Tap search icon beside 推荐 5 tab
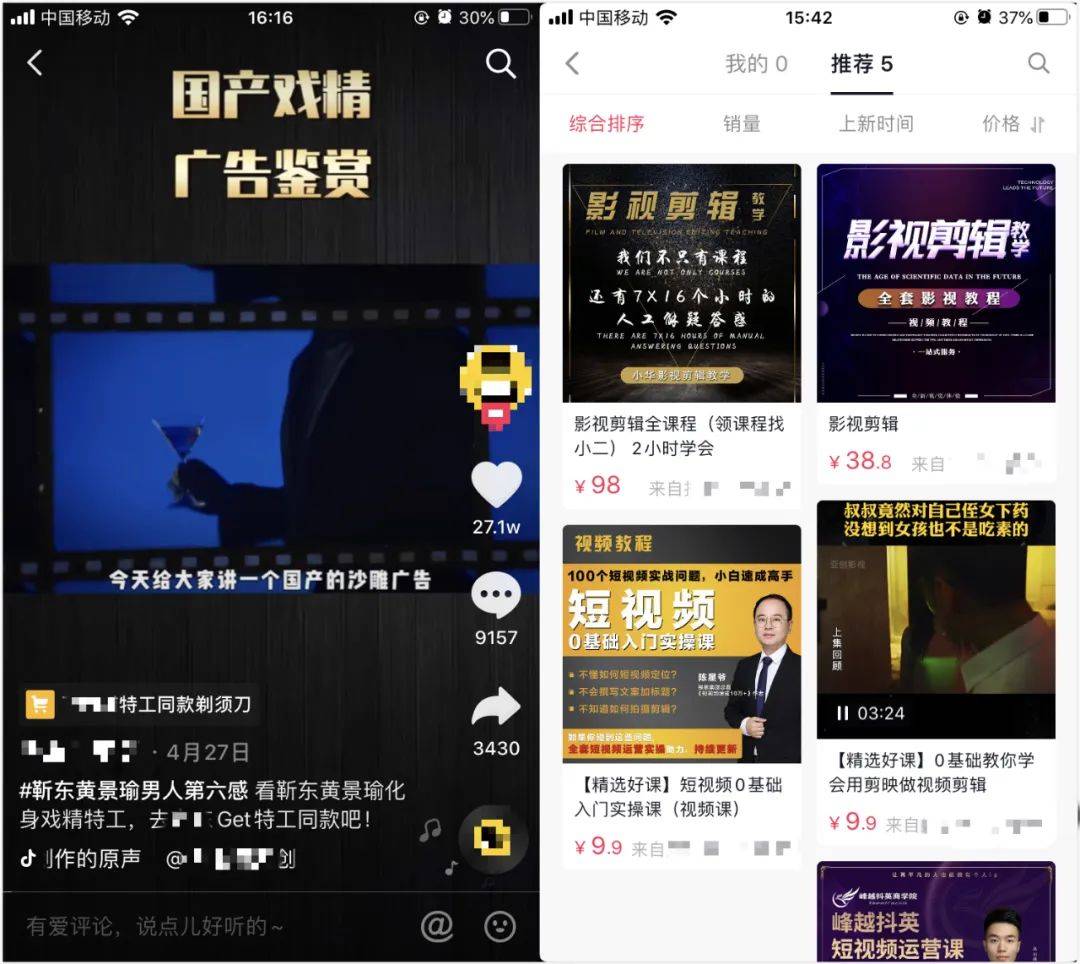Image resolution: width=1080 pixels, height=964 pixels. (1039, 64)
